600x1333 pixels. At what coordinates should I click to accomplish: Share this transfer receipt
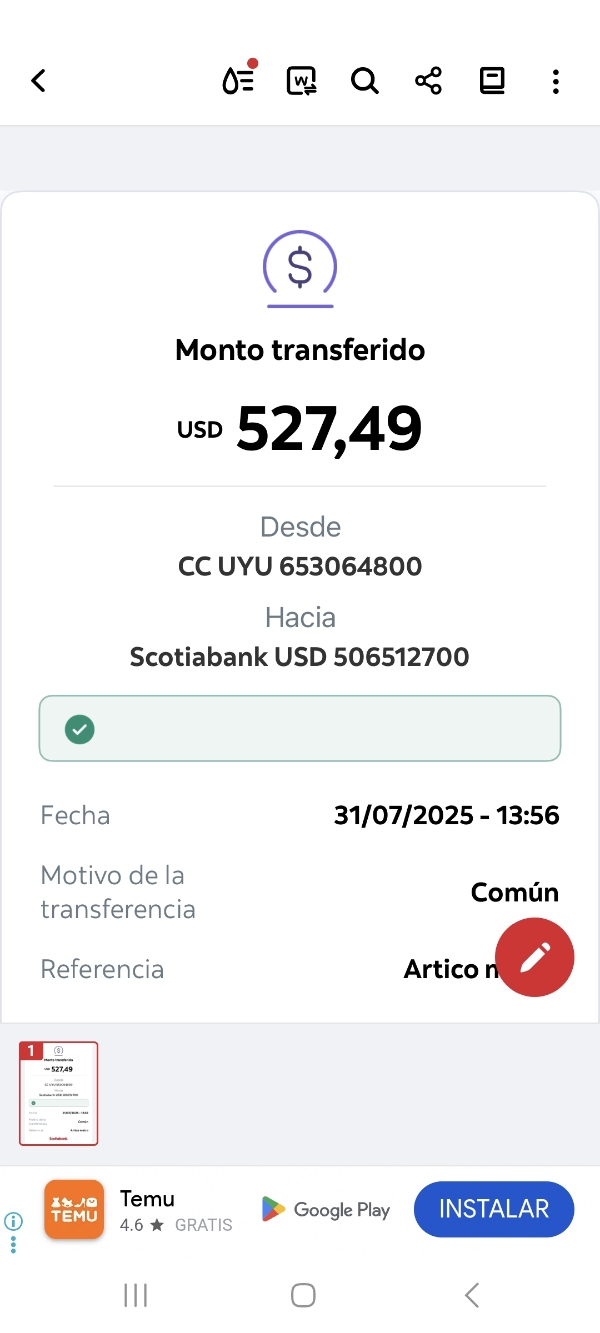pyautogui.click(x=428, y=81)
